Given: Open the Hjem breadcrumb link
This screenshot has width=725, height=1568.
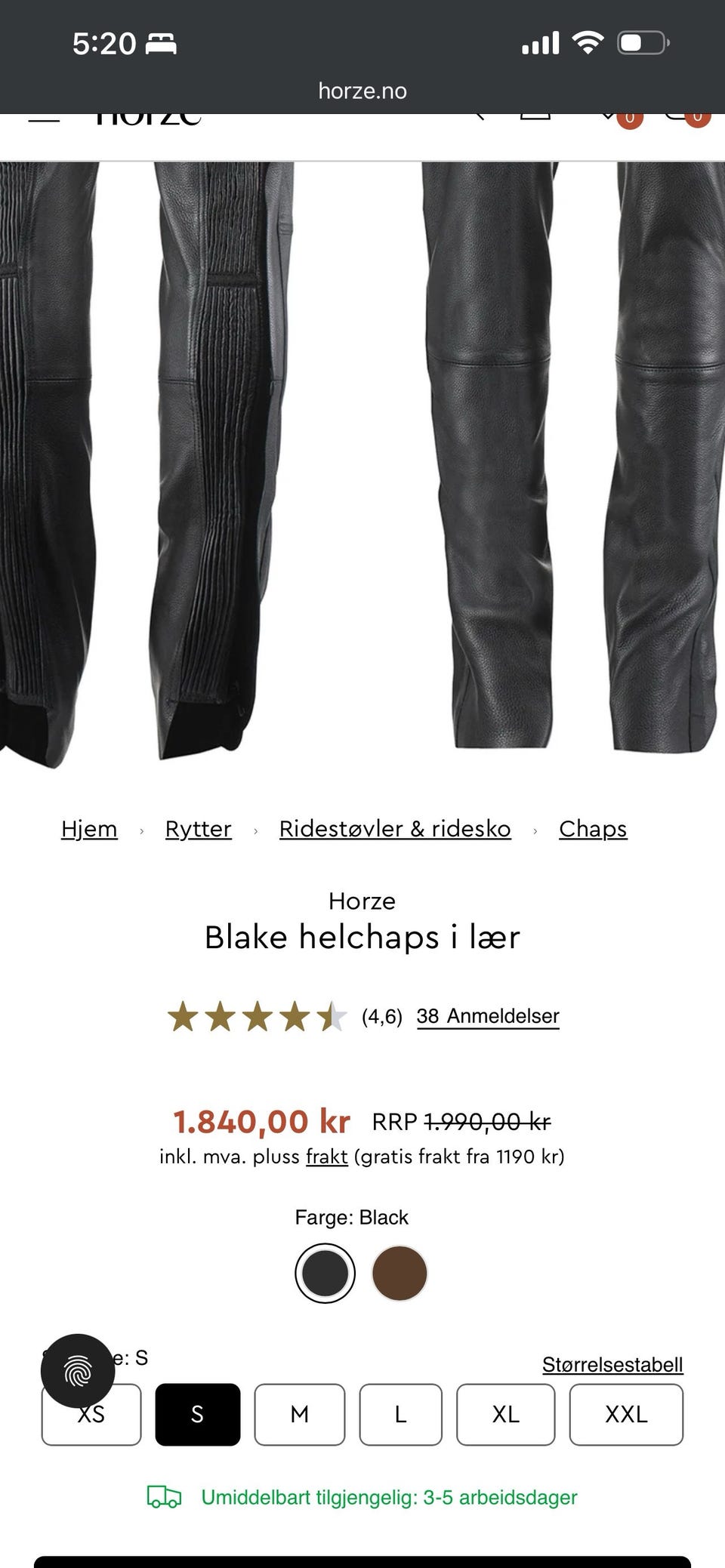Looking at the screenshot, I should [x=89, y=829].
